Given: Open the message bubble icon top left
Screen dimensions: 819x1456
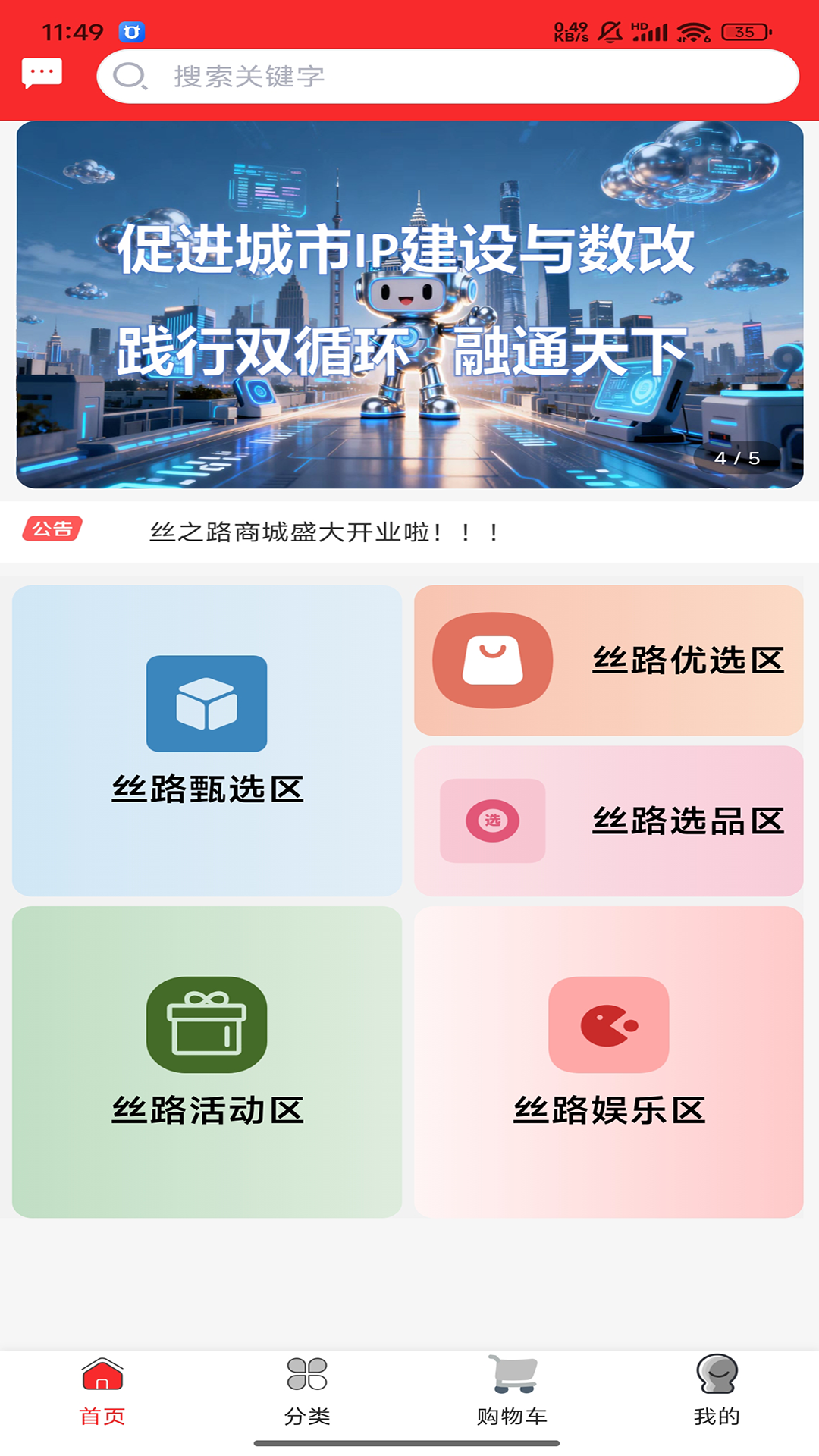Looking at the screenshot, I should pos(40,74).
